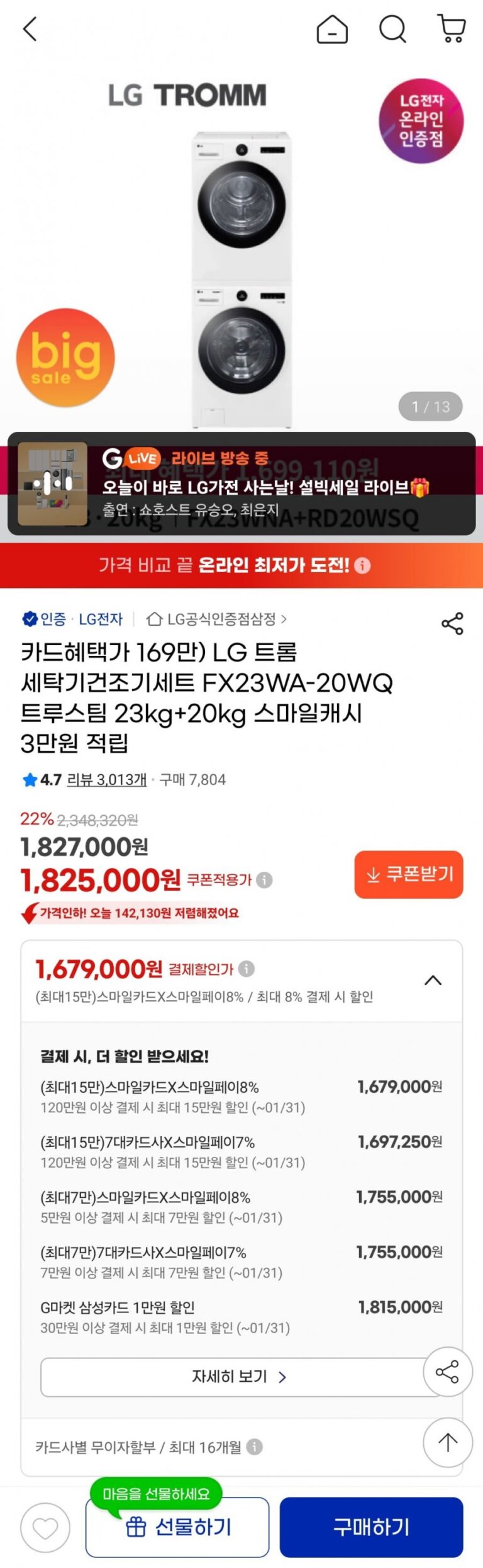Collapse the payment discount section
This screenshot has width=483, height=1568.
pos(433,980)
